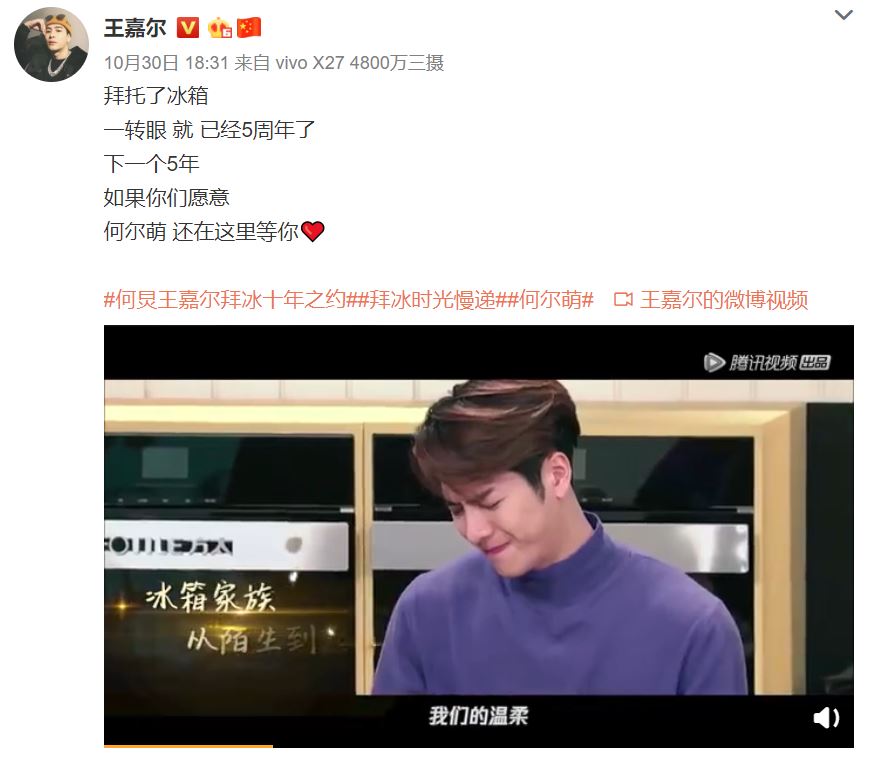
Task: Toggle the video's speaker icon
Action: pyautogui.click(x=826, y=717)
